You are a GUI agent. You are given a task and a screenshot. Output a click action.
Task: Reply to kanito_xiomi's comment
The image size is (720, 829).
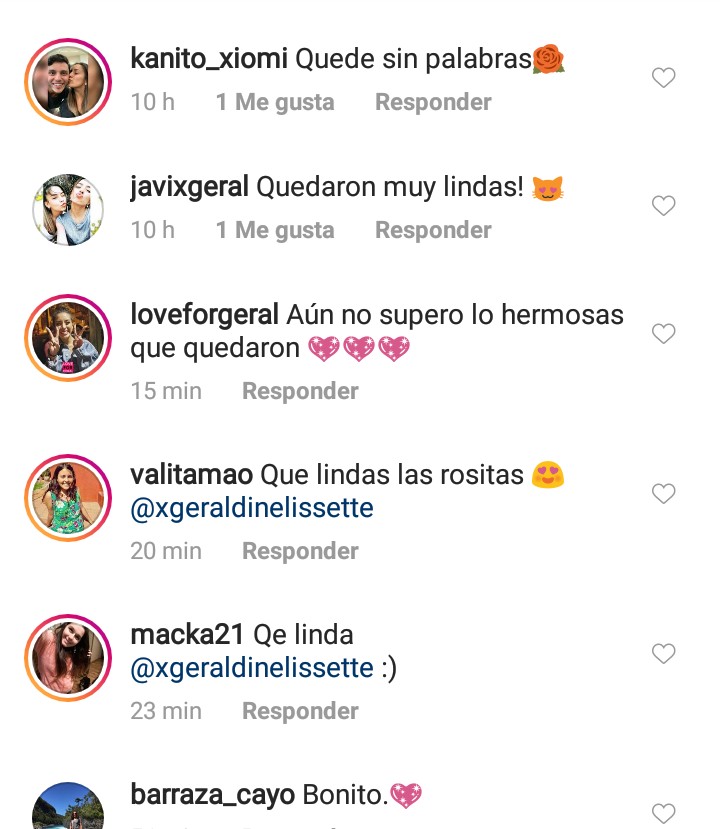coord(432,102)
